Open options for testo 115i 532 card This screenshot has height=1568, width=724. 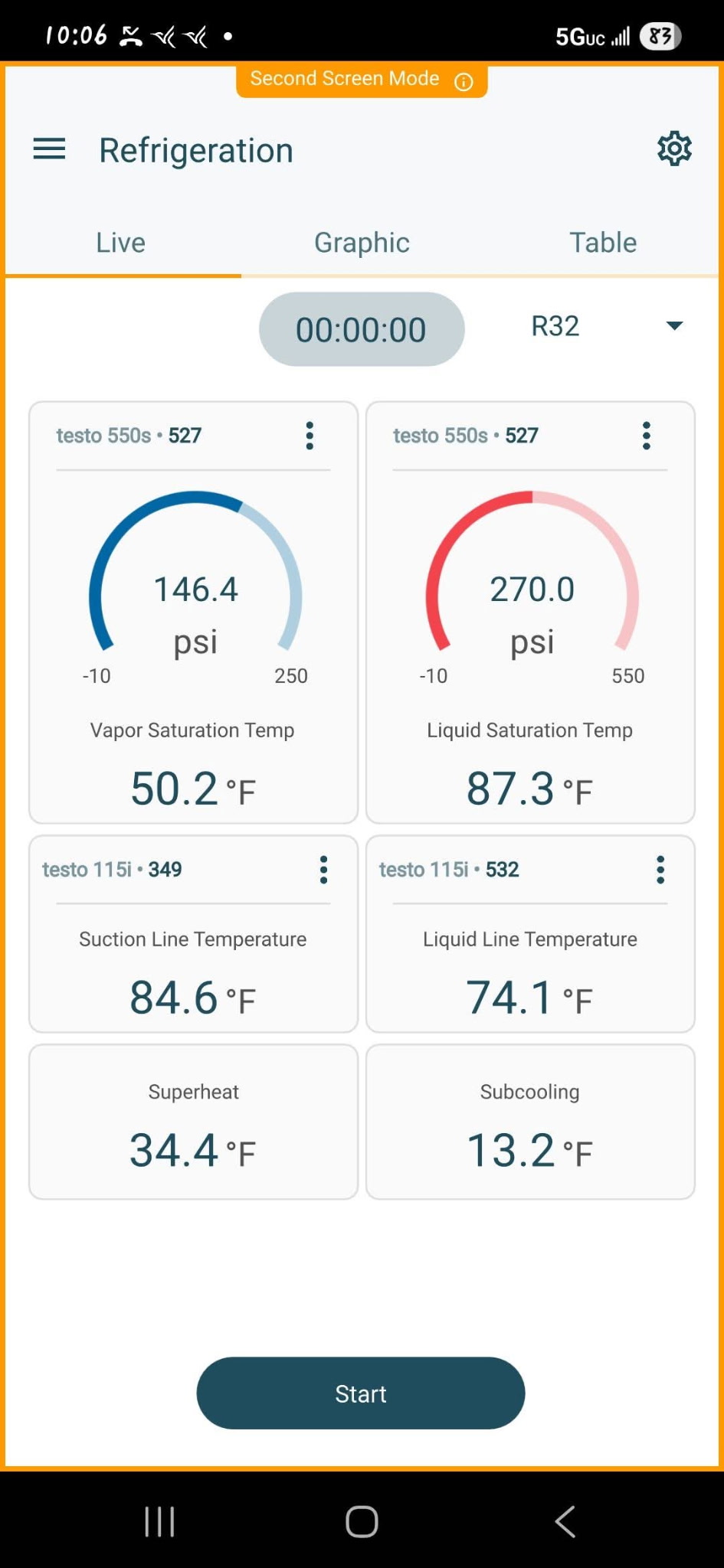pos(660,870)
